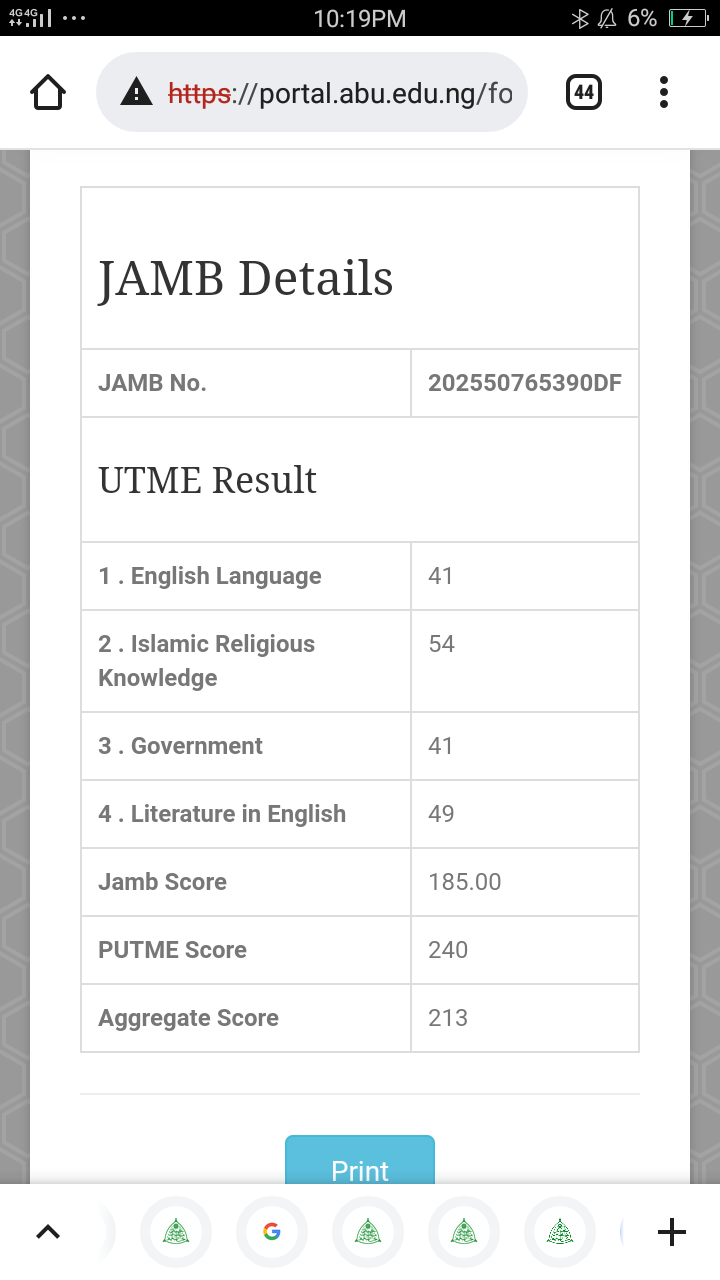Open a new tab with the plus
This screenshot has height=1280, width=720.
point(671,1232)
